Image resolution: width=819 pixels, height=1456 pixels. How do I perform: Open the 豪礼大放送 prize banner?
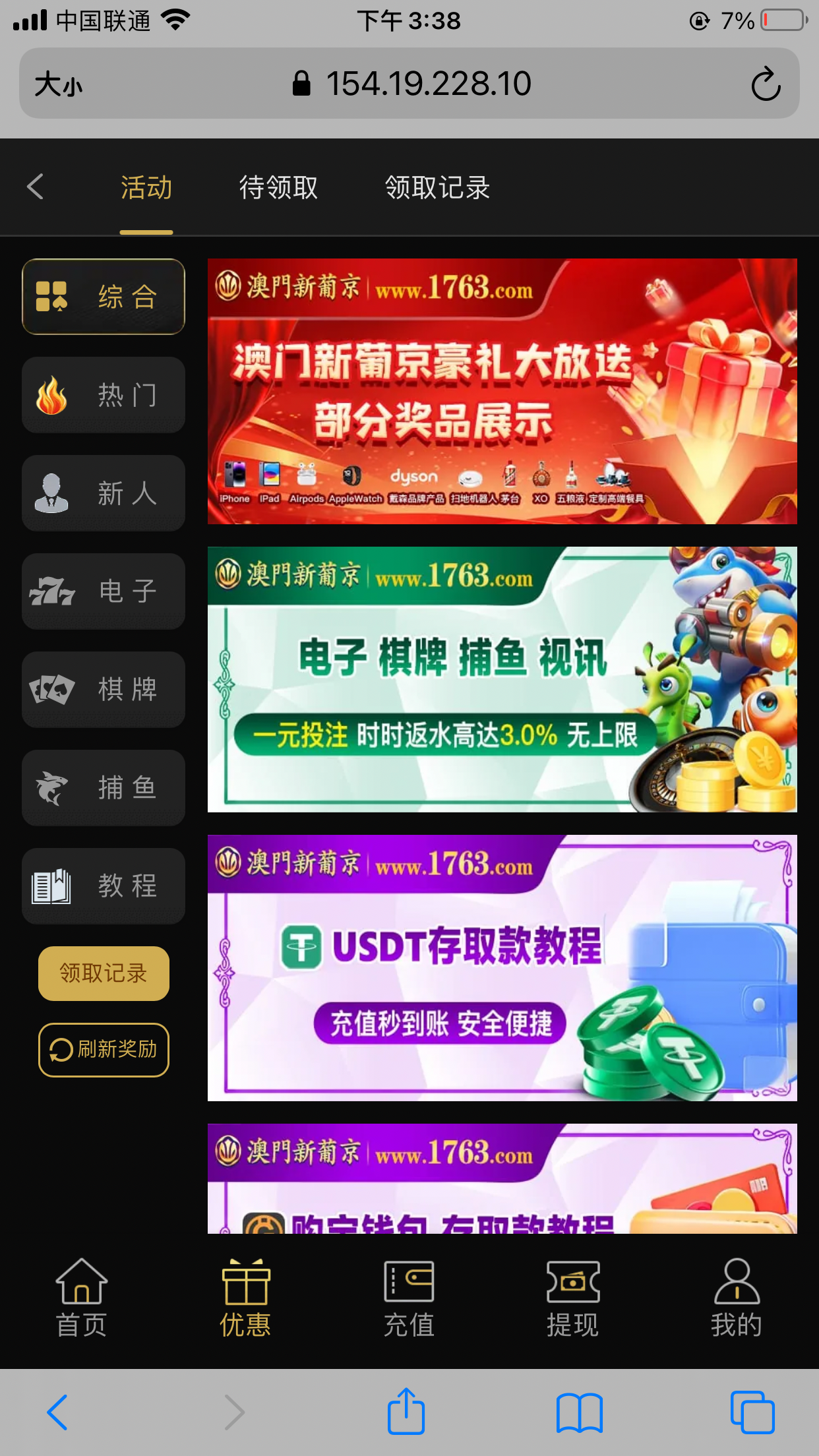502,392
